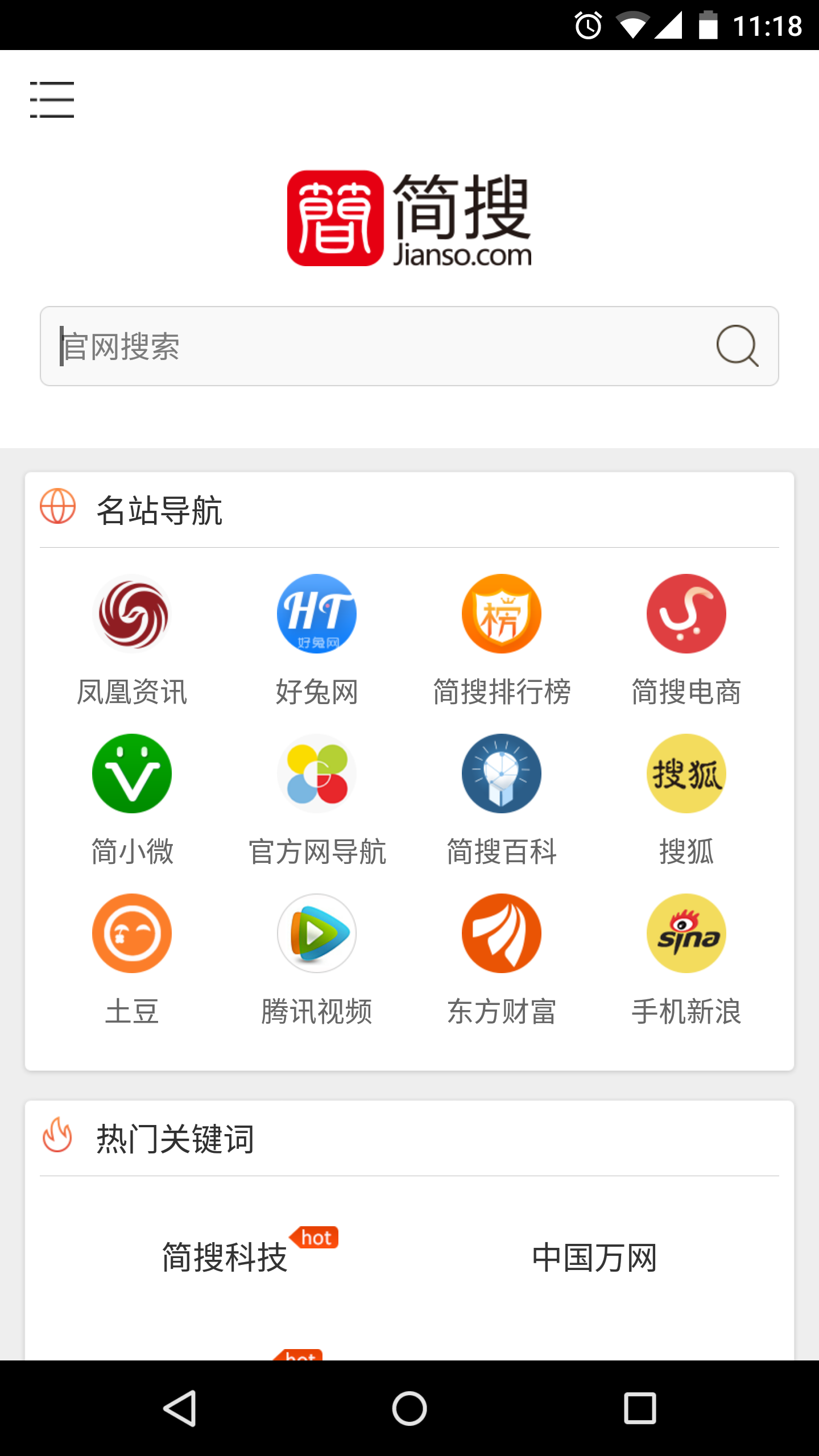819x1456 pixels.
Task: Open 搜狐 site
Action: pyautogui.click(x=686, y=800)
